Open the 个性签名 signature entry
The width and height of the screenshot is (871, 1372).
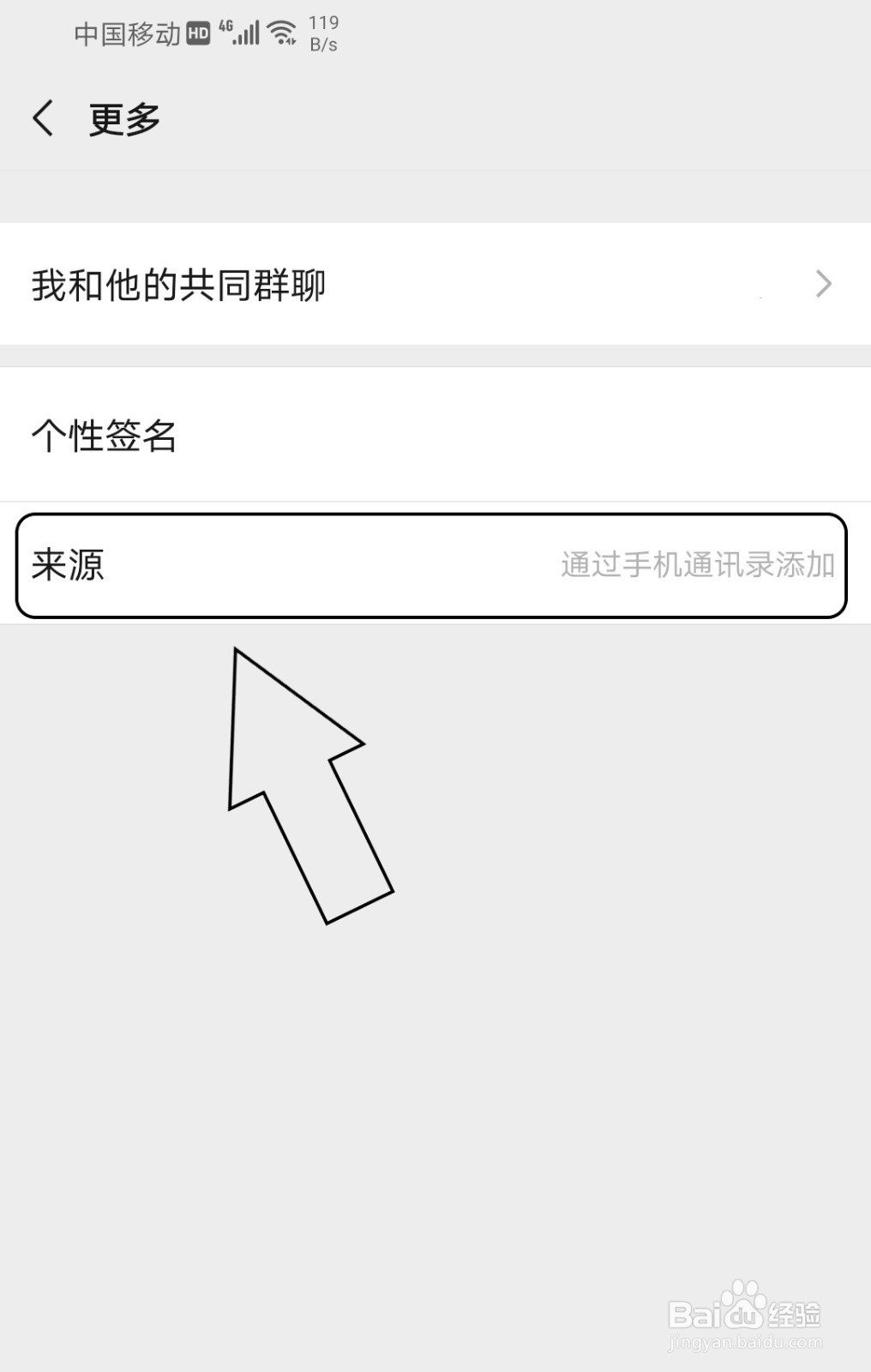[105, 438]
